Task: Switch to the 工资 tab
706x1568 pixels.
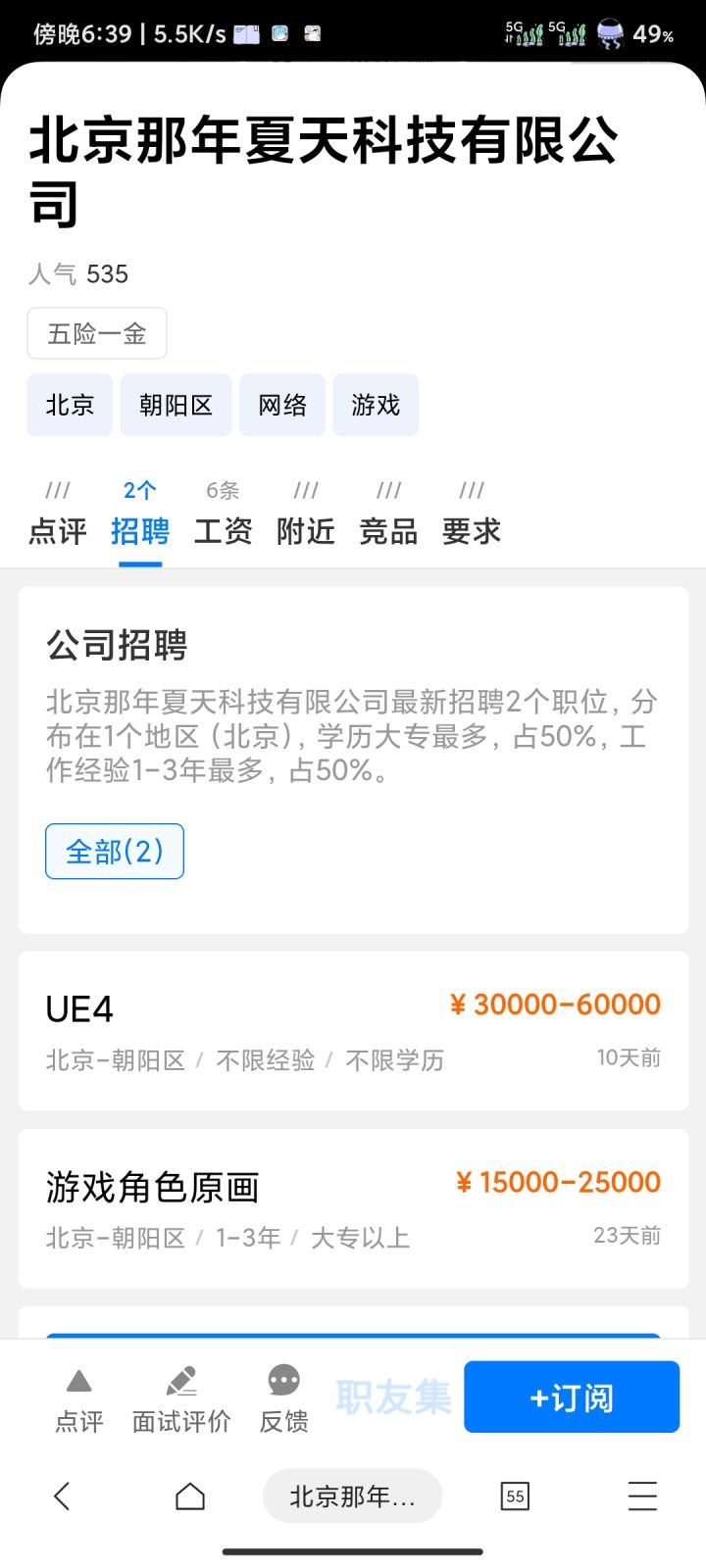Action: (223, 514)
